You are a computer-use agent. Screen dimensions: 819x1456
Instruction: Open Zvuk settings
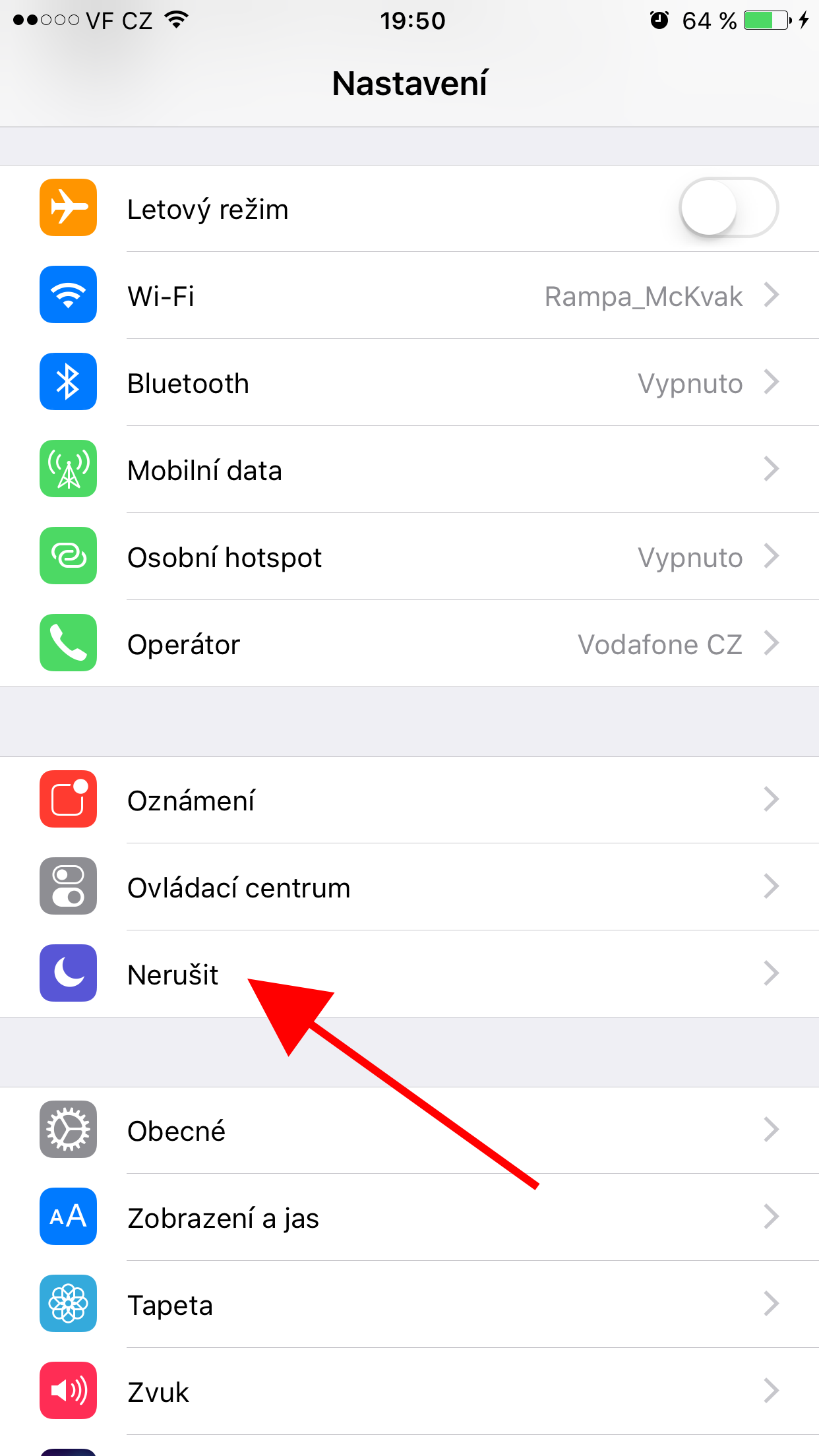coord(409,1391)
